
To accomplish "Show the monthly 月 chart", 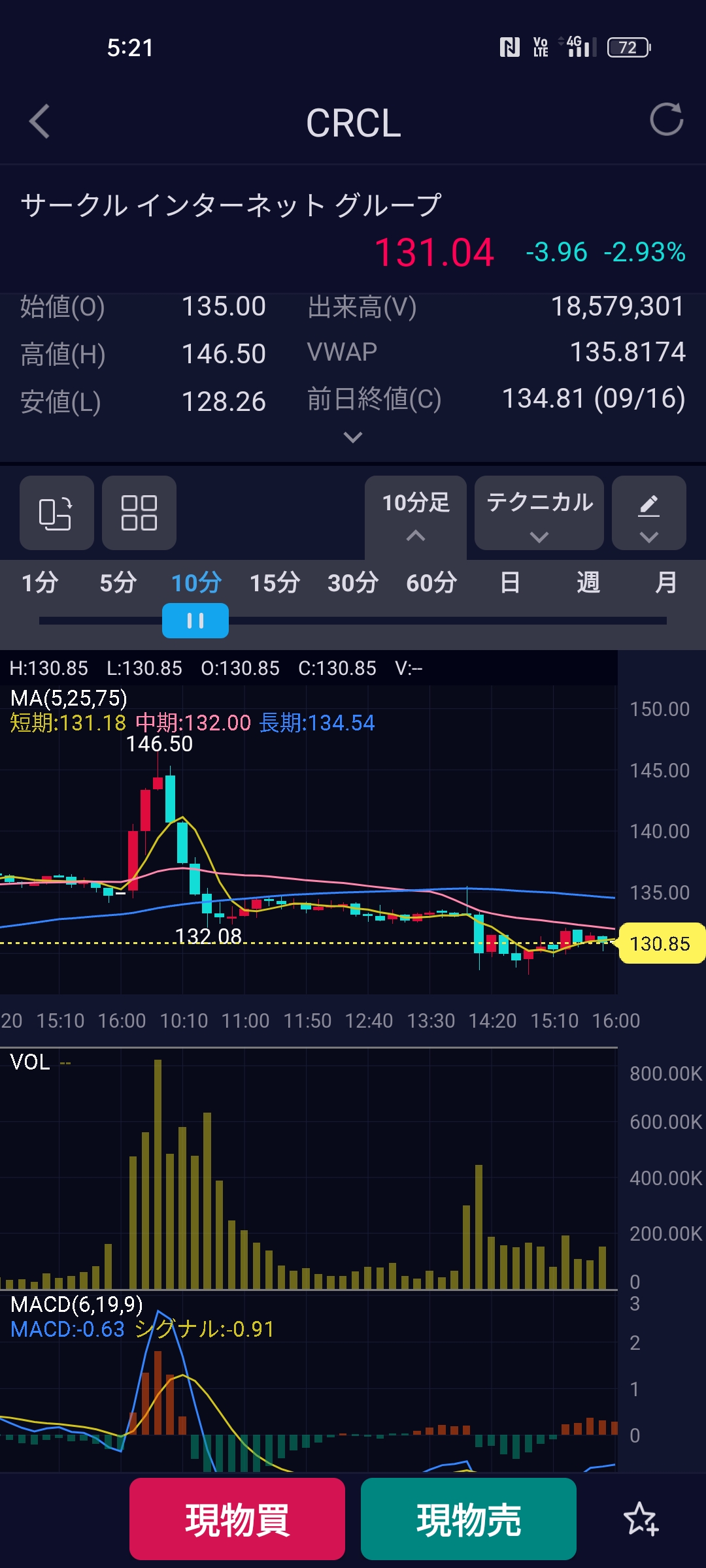I will coord(666,583).
